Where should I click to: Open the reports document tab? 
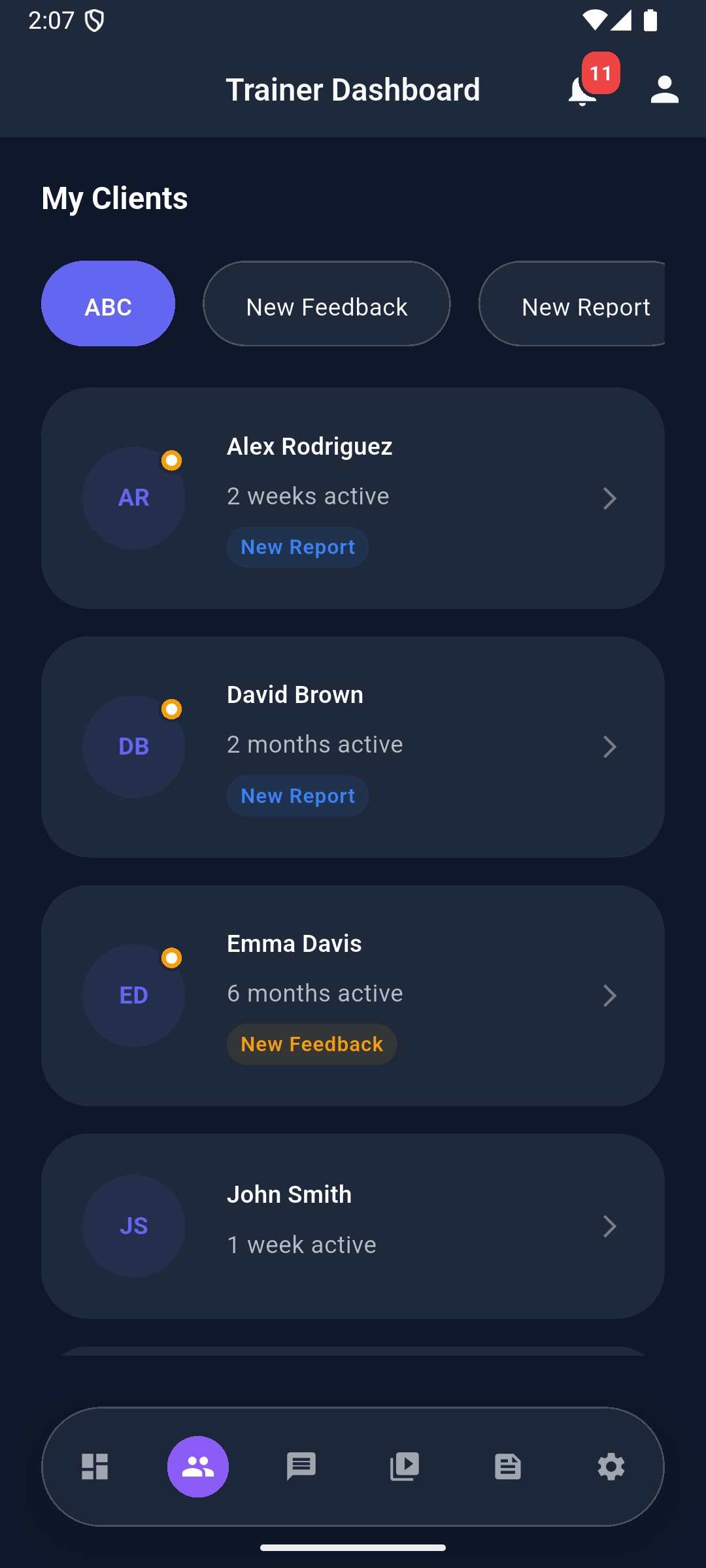508,1467
